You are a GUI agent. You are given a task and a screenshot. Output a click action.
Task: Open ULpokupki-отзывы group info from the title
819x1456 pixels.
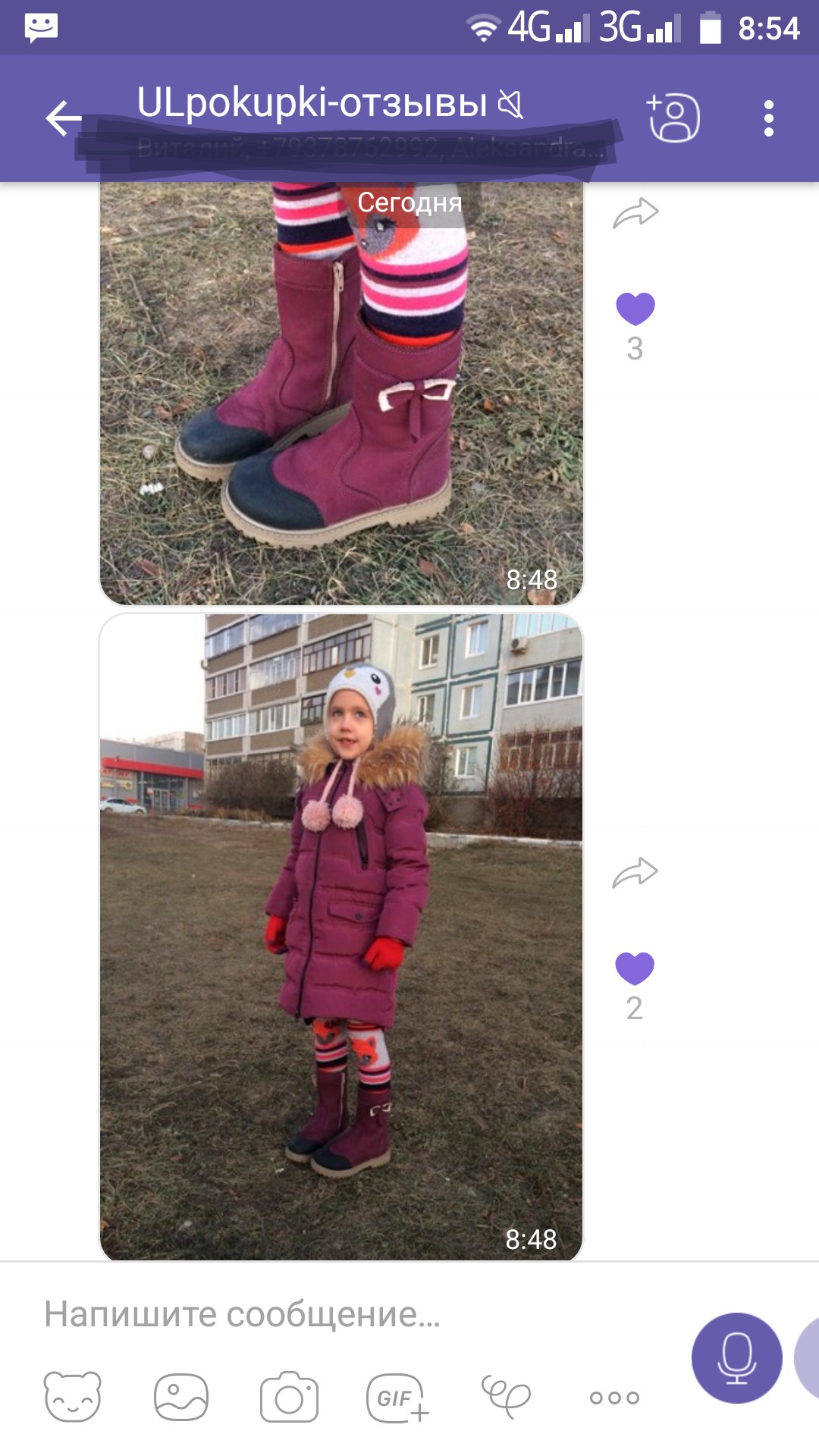tap(311, 103)
